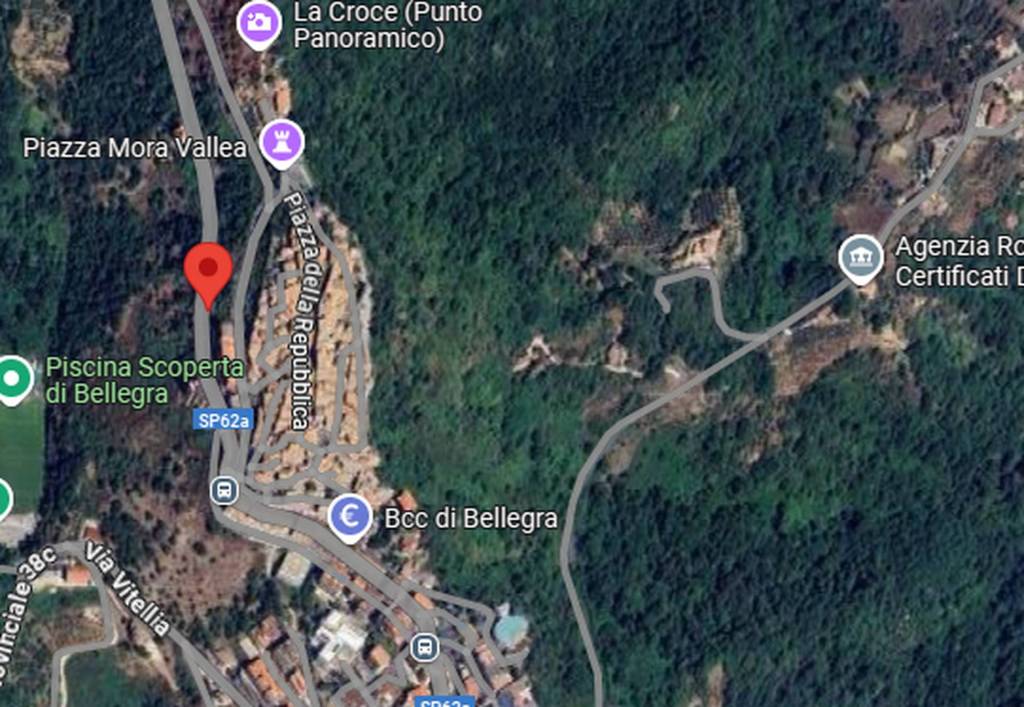Tap the bus stop near SP62a
The height and width of the screenshot is (707, 1024).
coord(223,490)
